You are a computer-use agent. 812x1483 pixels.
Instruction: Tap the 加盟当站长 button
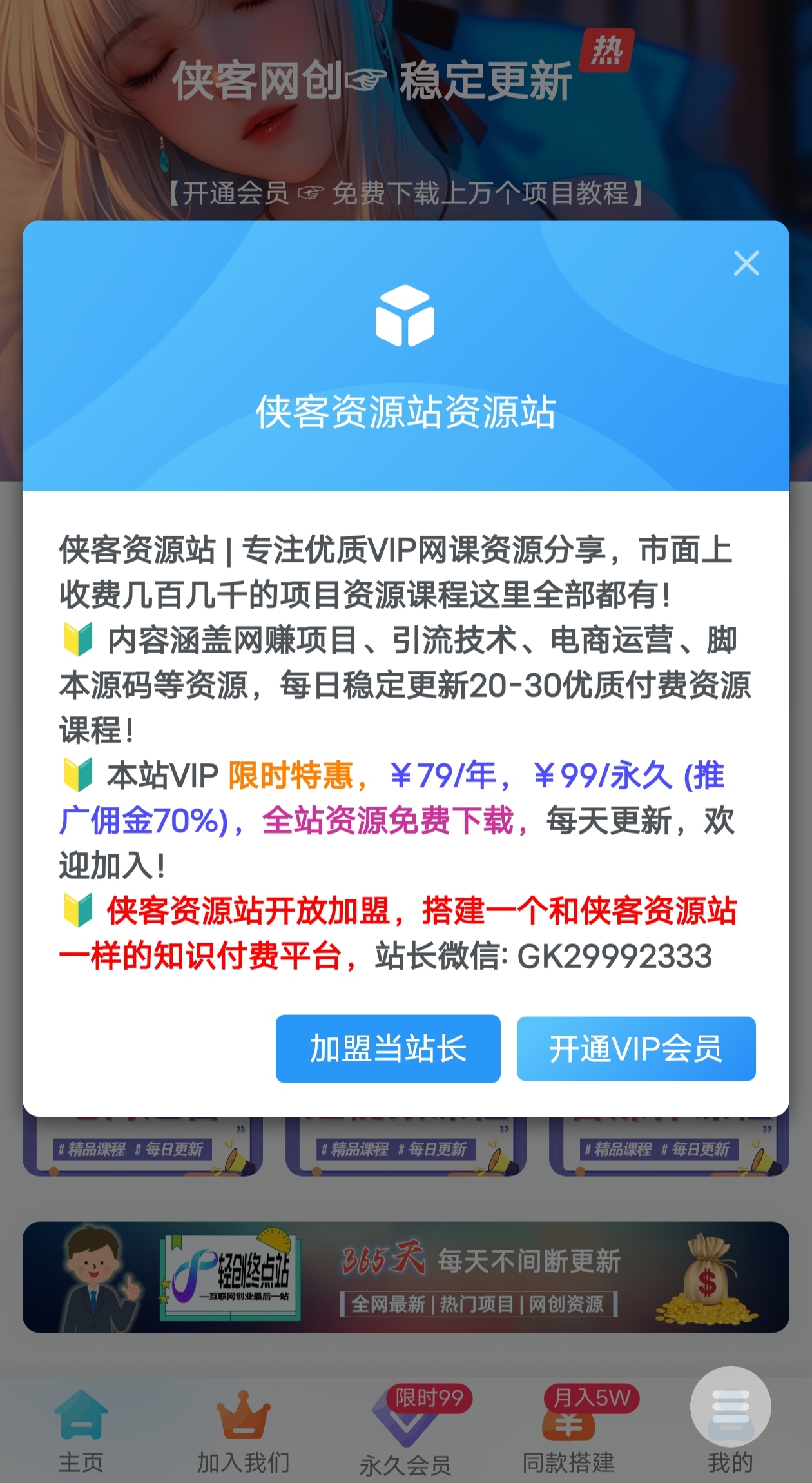pos(388,1048)
